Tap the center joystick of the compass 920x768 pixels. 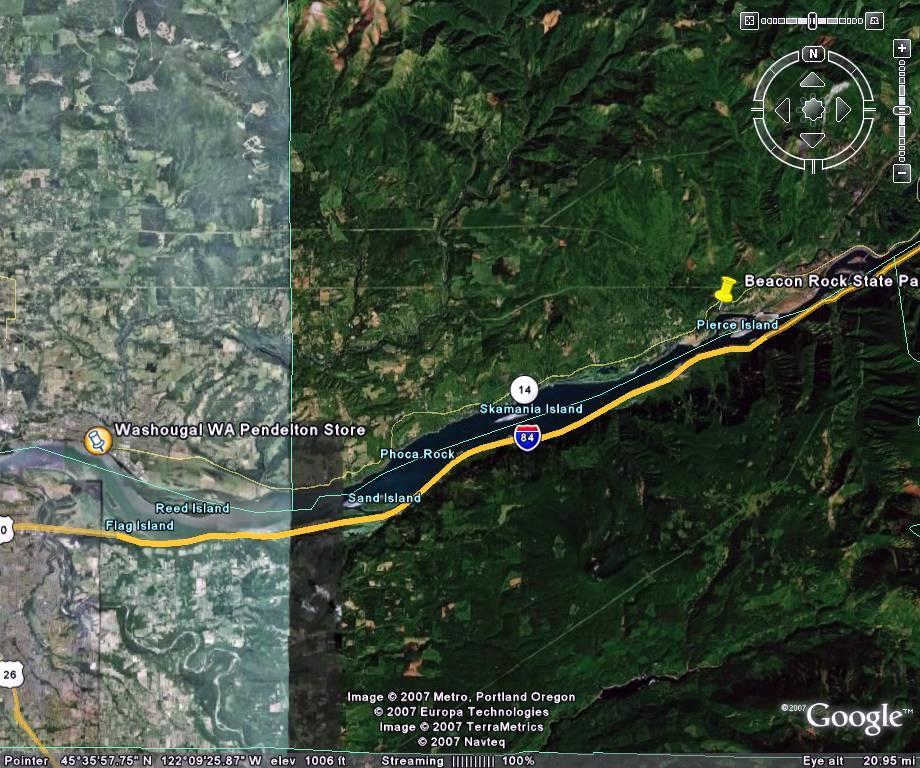(x=813, y=109)
